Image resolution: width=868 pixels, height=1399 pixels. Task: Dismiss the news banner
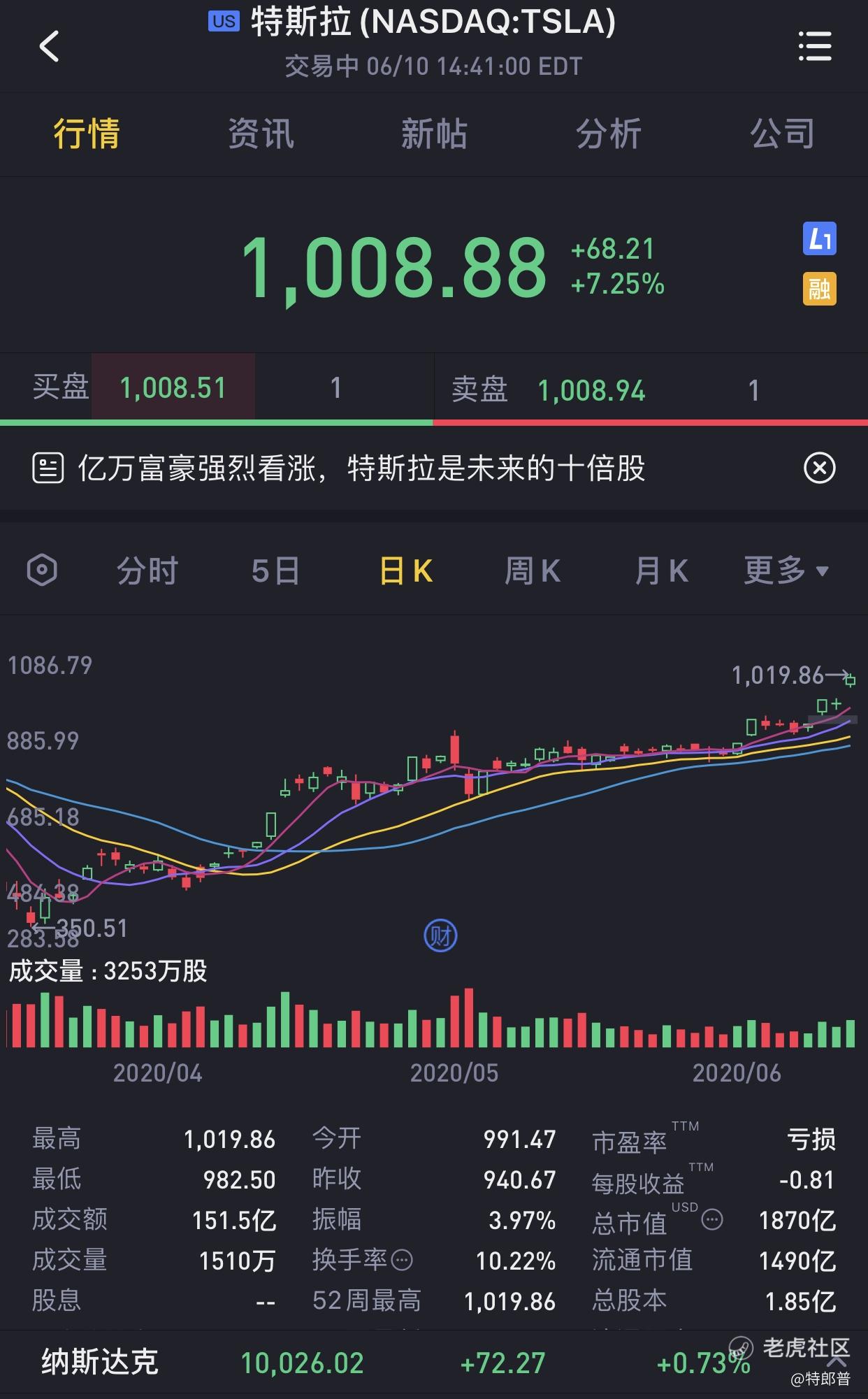(819, 468)
